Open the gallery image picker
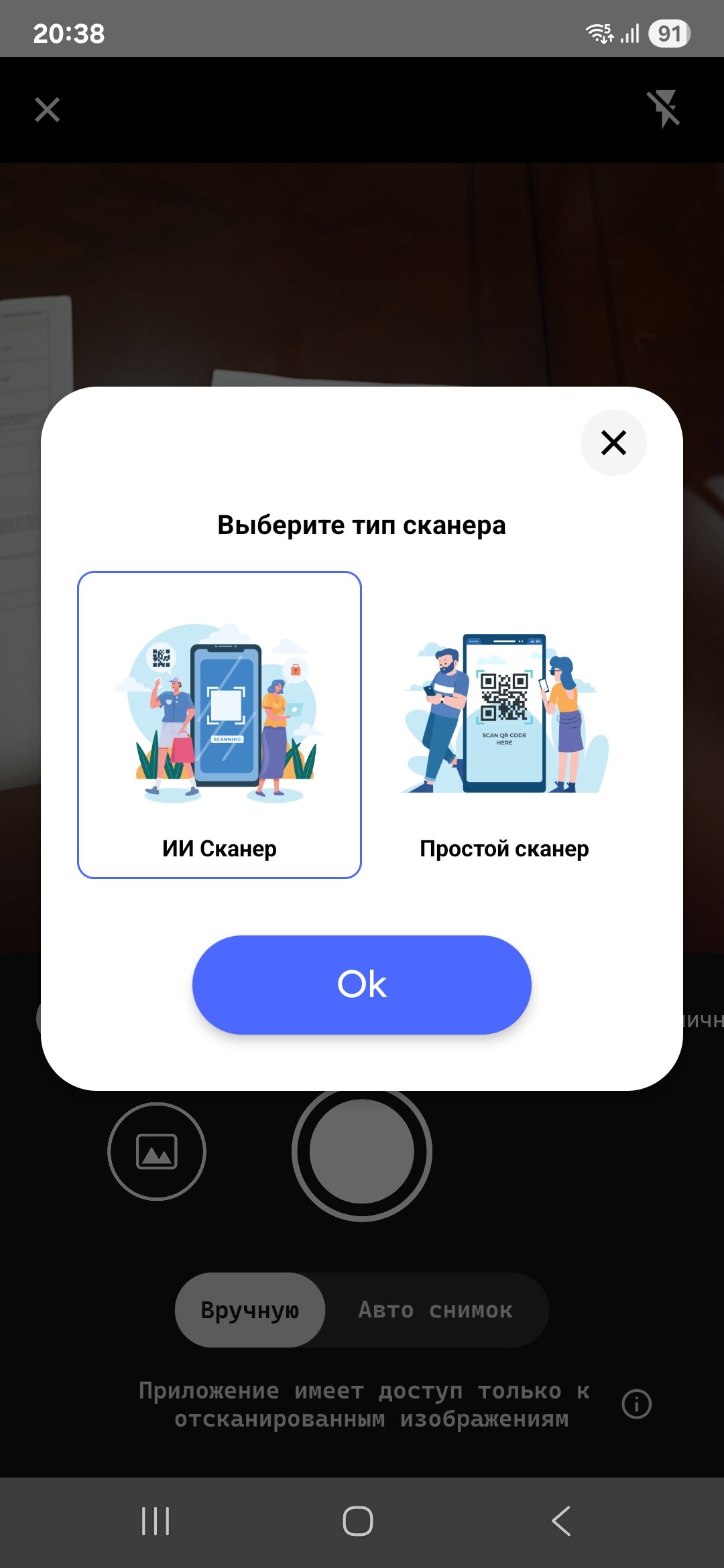Screen dimensions: 724x1568 [x=157, y=1151]
